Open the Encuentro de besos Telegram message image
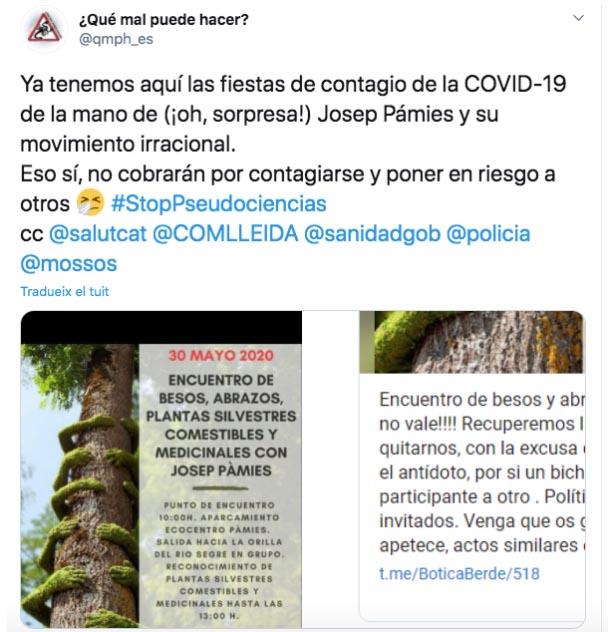 coord(472,466)
